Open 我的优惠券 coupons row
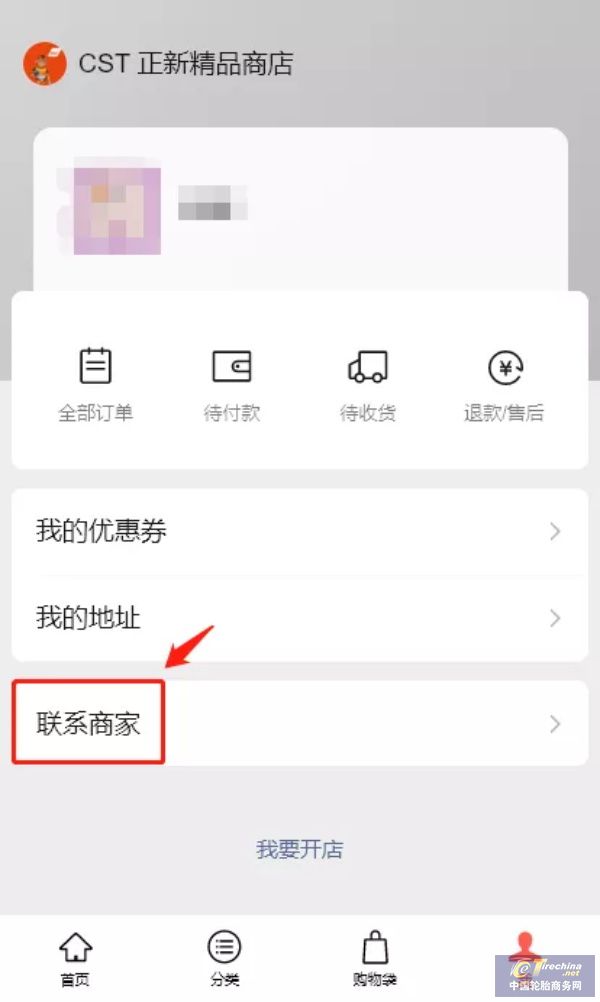 coord(300,531)
